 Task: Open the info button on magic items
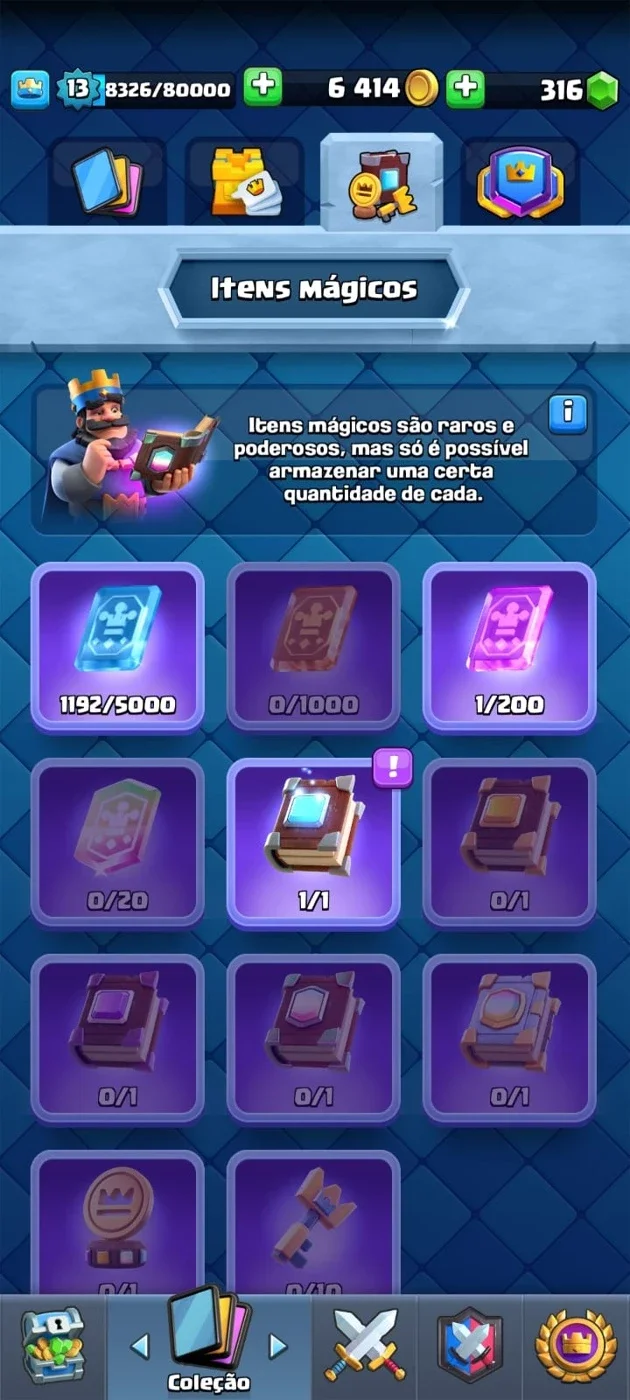[568, 414]
